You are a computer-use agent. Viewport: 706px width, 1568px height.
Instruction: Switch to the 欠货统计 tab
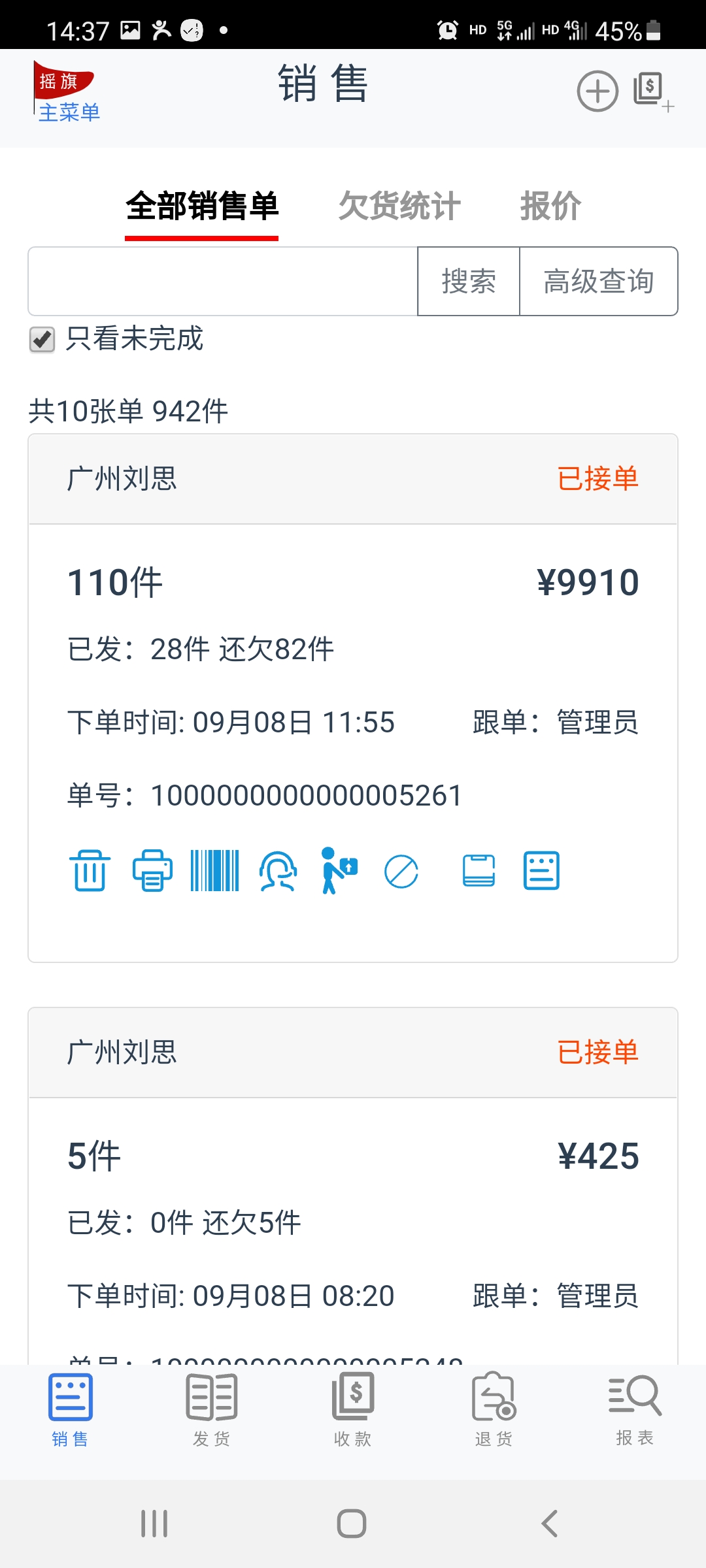click(x=399, y=206)
